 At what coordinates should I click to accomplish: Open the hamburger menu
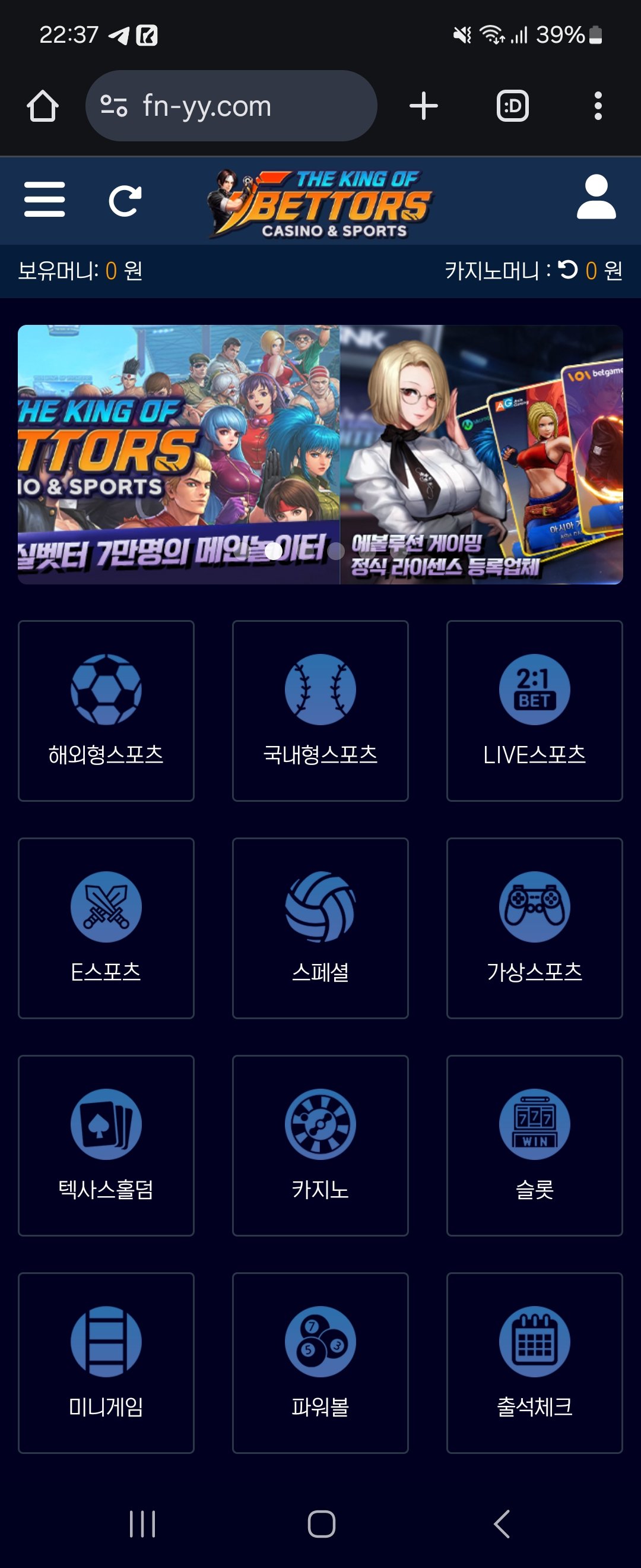[x=45, y=199]
